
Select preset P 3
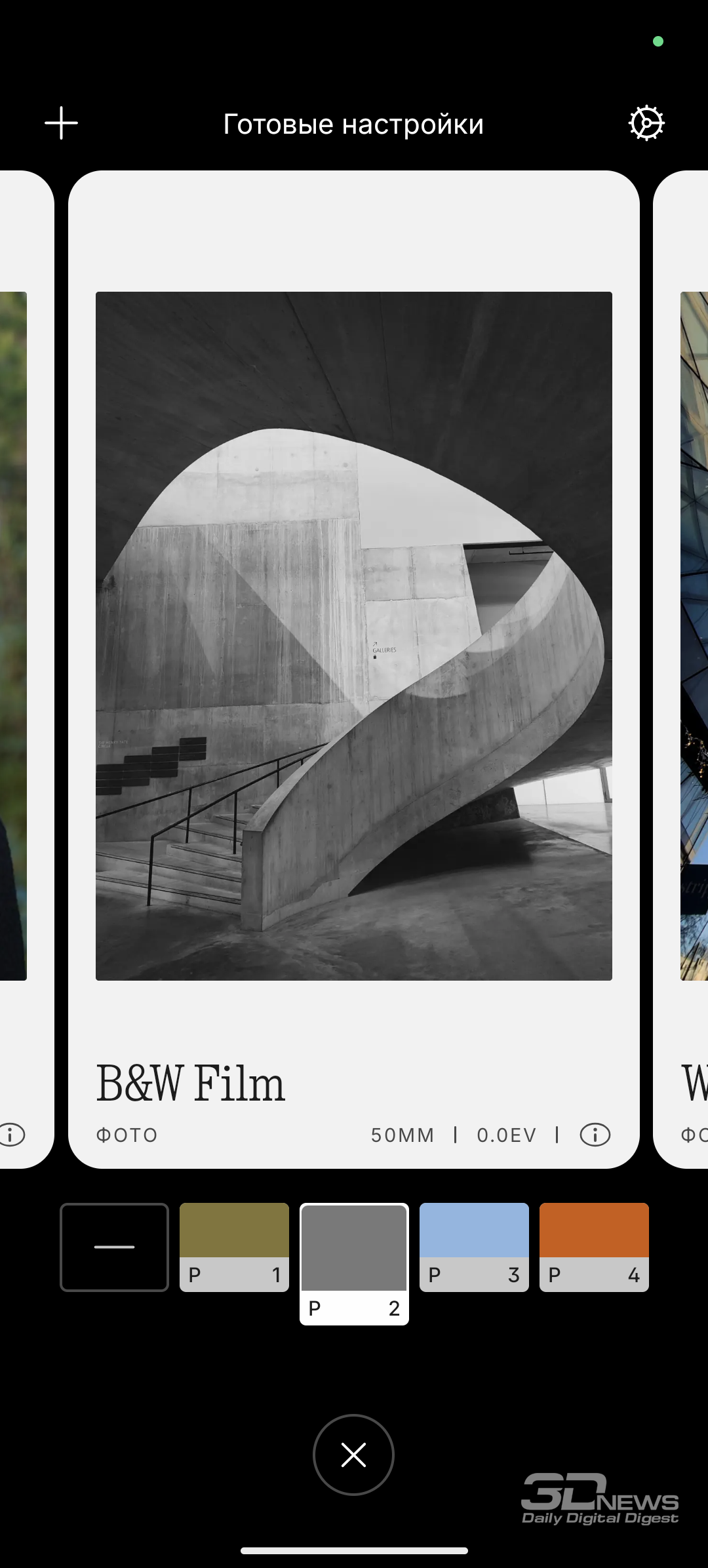(474, 1247)
